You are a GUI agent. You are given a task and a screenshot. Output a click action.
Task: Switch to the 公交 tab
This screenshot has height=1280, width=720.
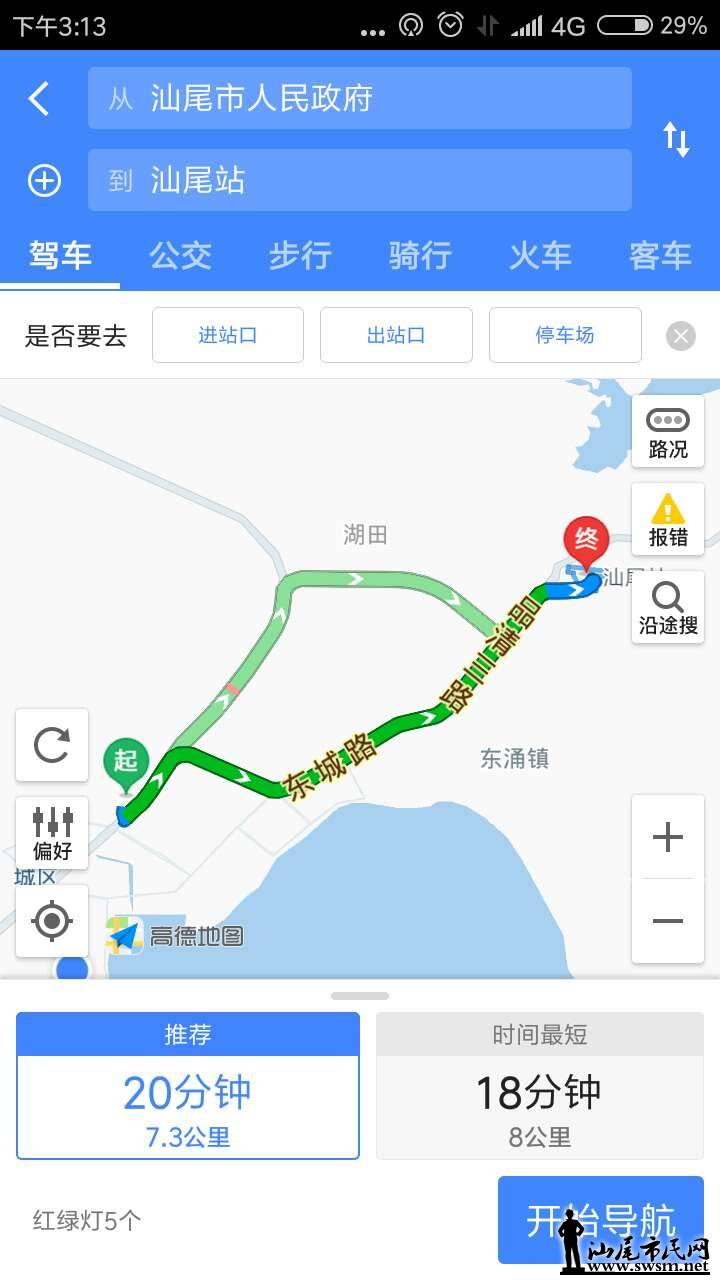click(180, 256)
